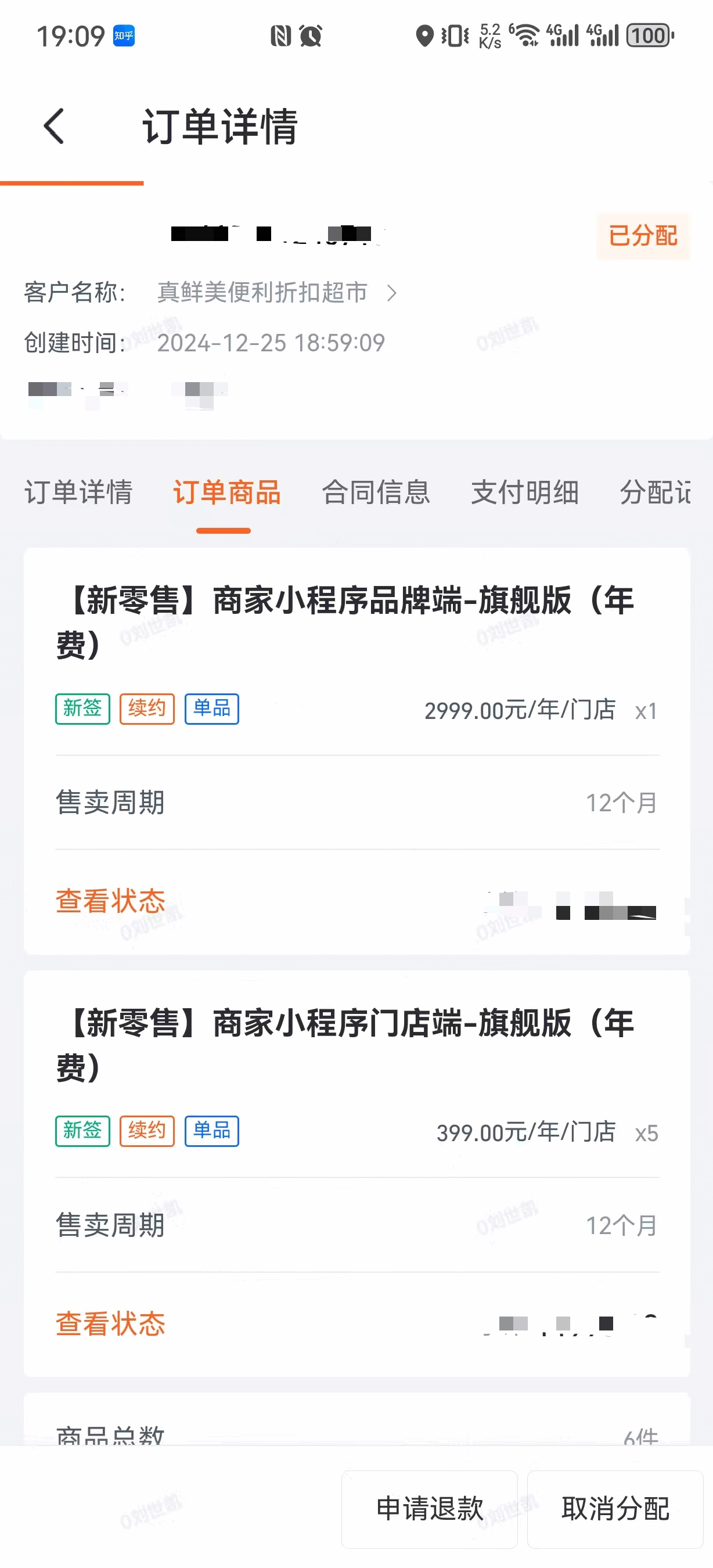The height and width of the screenshot is (1568, 713).
Task: Open the 支付明细 tab
Action: tap(525, 492)
